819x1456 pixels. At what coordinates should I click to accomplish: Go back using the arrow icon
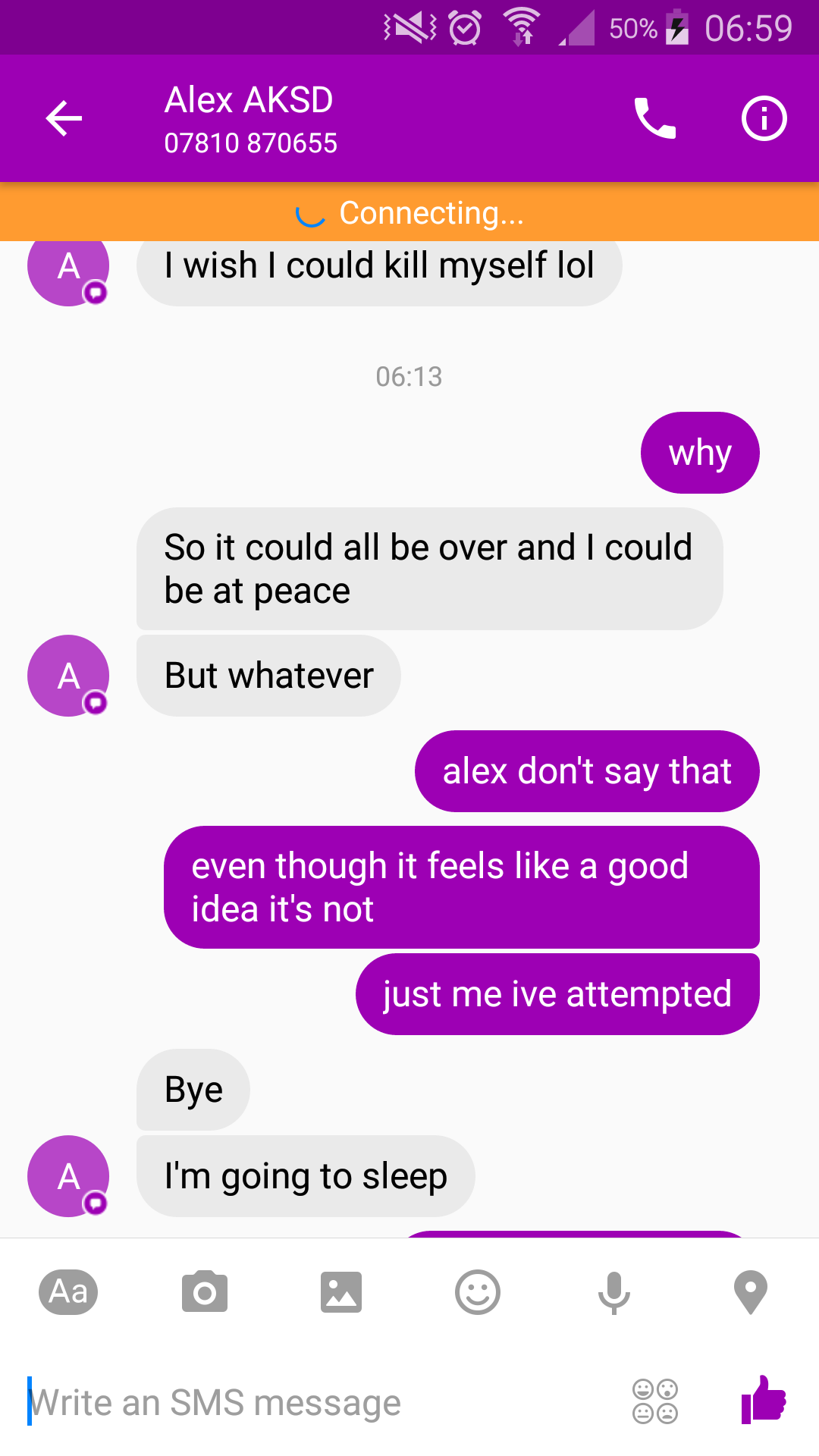(64, 118)
